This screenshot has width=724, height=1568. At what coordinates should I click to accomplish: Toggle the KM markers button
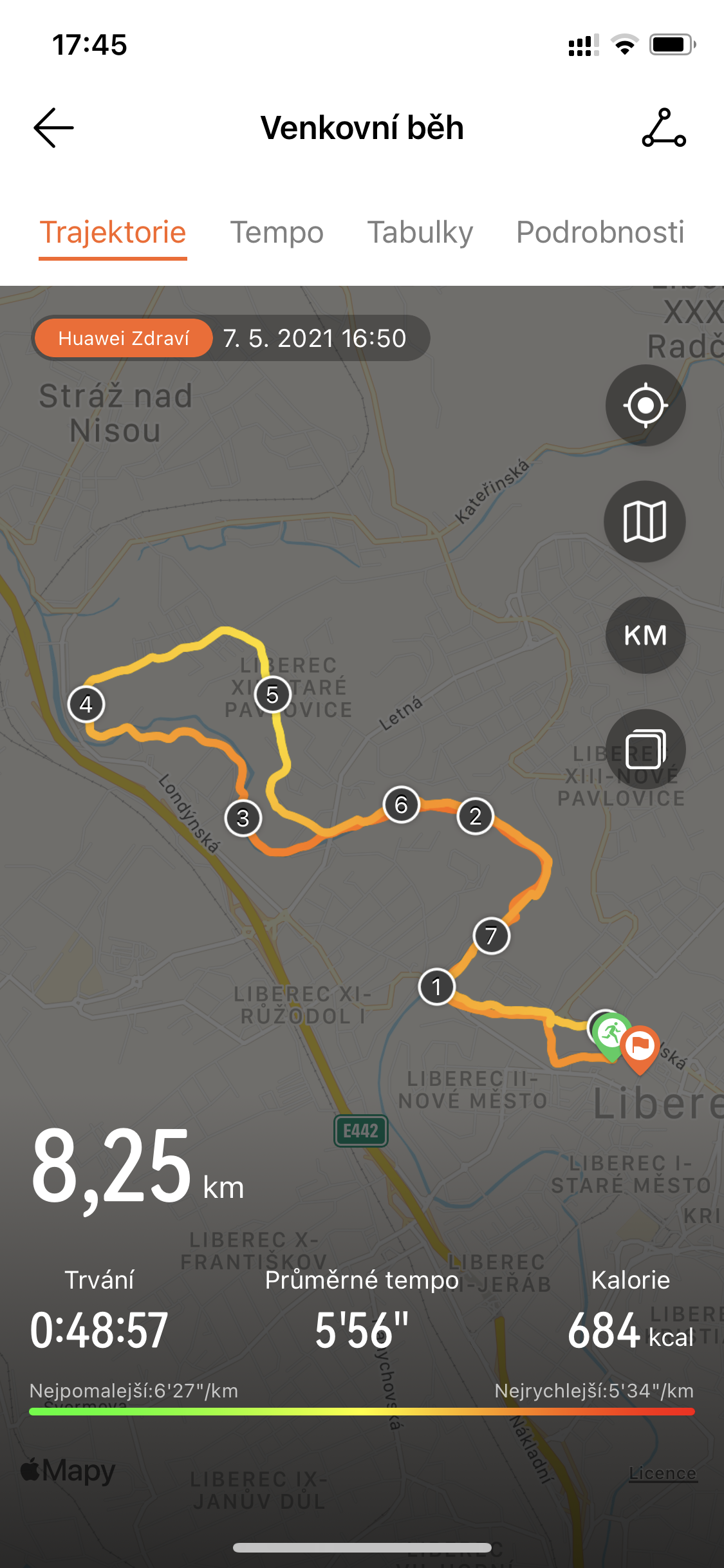[x=645, y=635]
